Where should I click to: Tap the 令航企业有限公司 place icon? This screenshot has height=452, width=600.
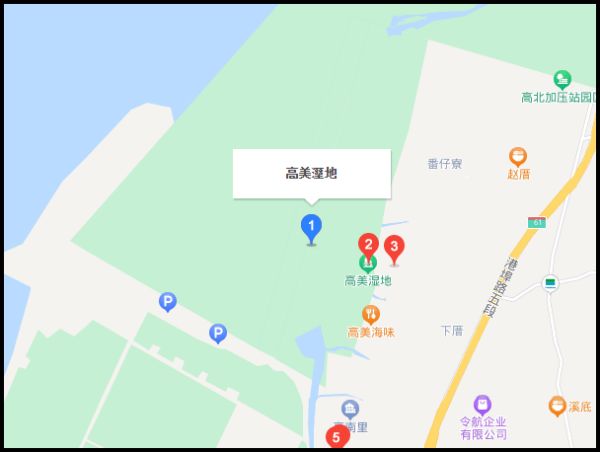coord(483,404)
